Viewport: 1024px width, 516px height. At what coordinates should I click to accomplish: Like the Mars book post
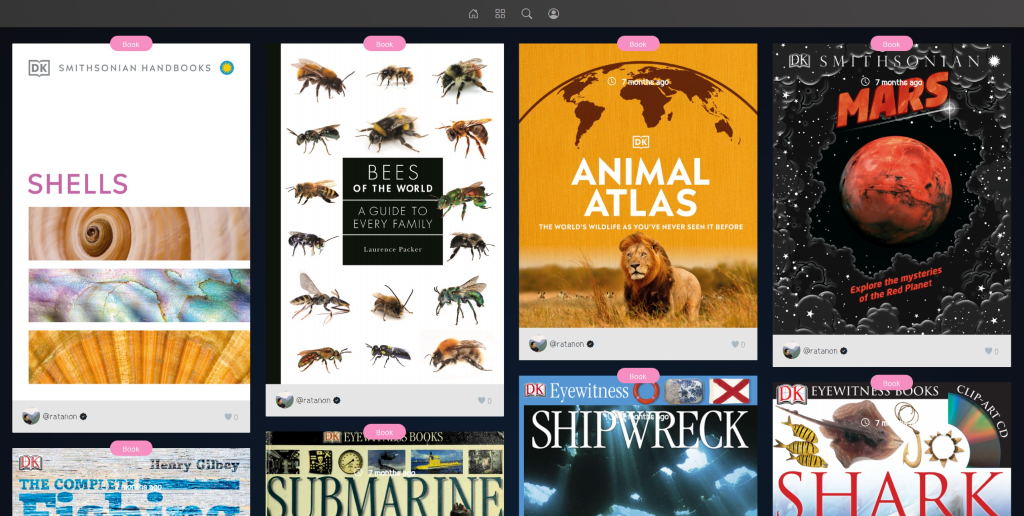coord(989,351)
